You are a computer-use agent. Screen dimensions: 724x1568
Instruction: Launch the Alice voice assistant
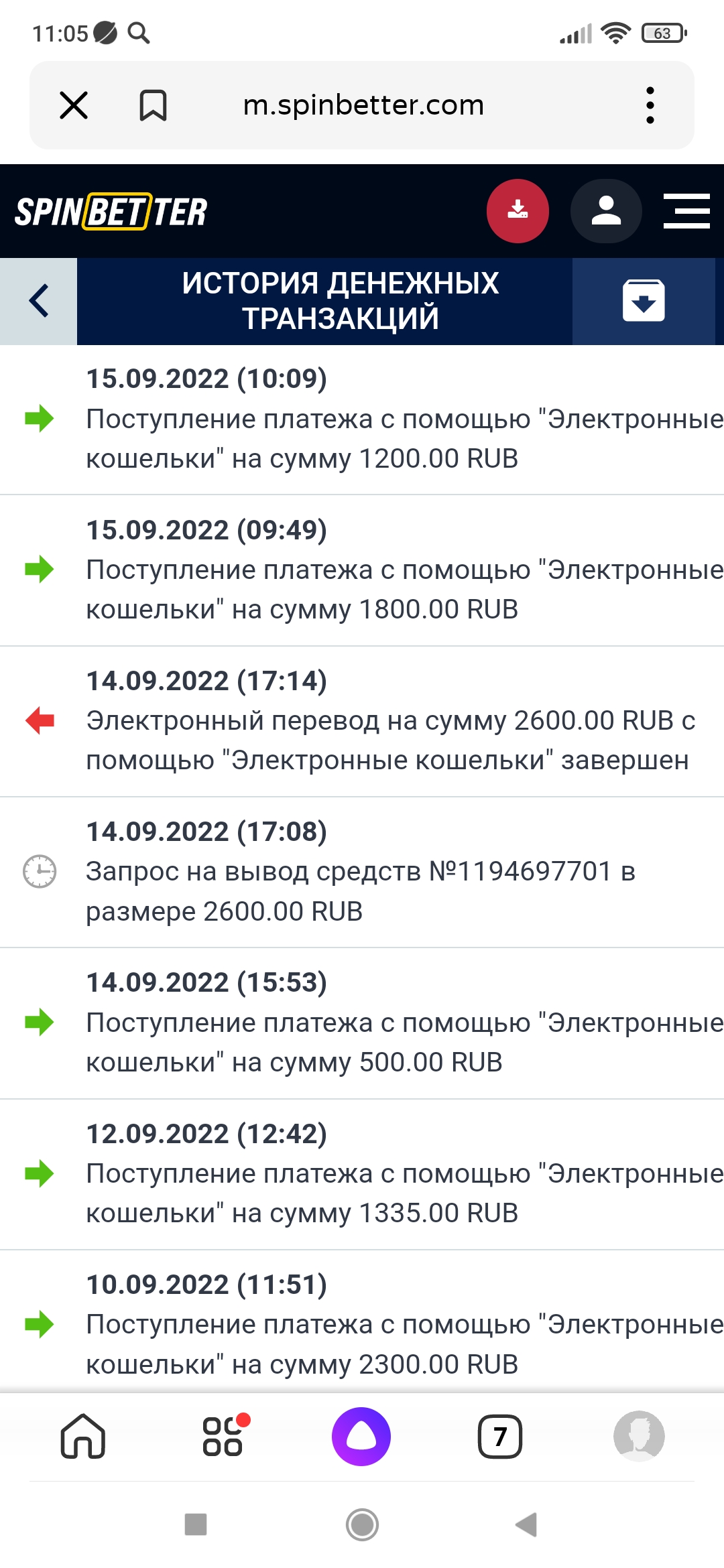(361, 1436)
